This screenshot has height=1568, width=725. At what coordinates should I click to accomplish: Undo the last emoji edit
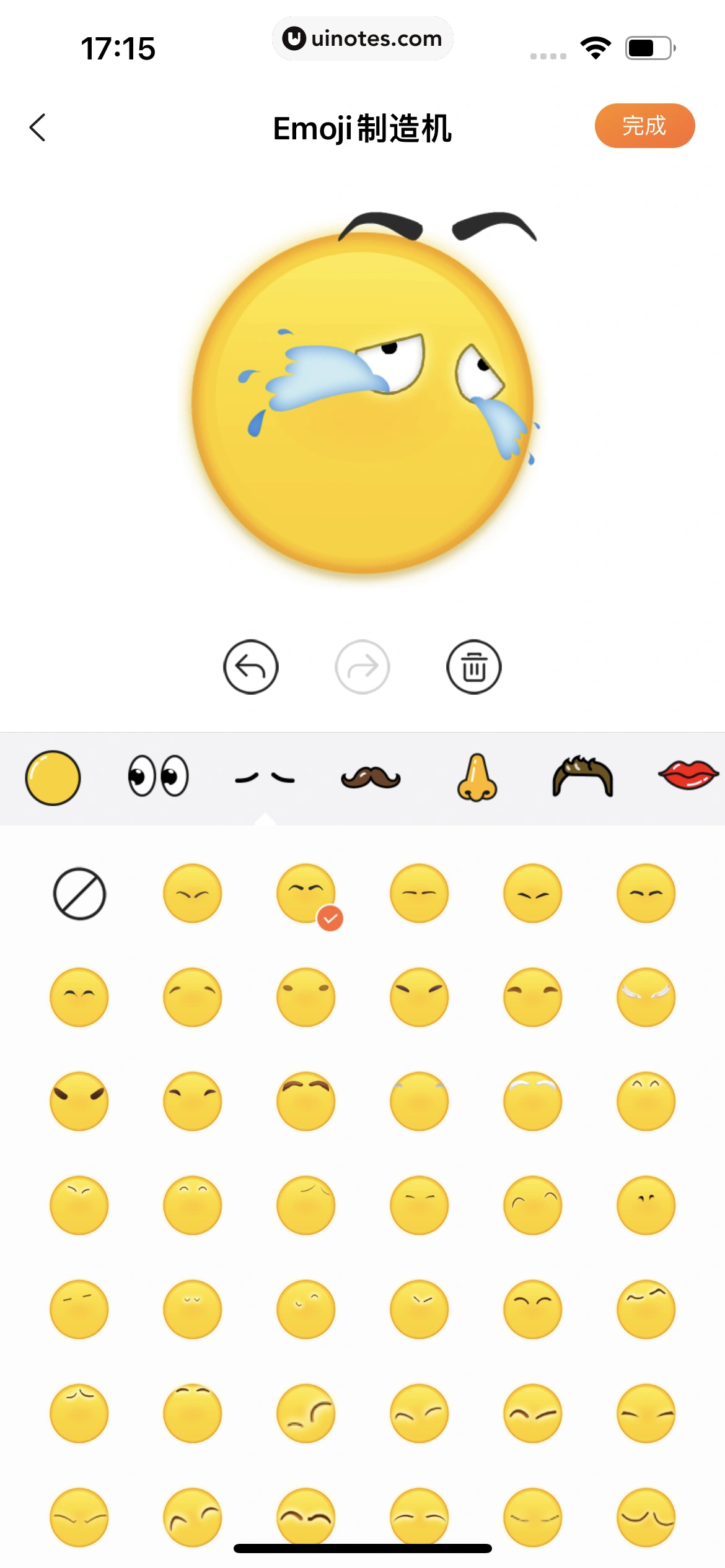[251, 667]
